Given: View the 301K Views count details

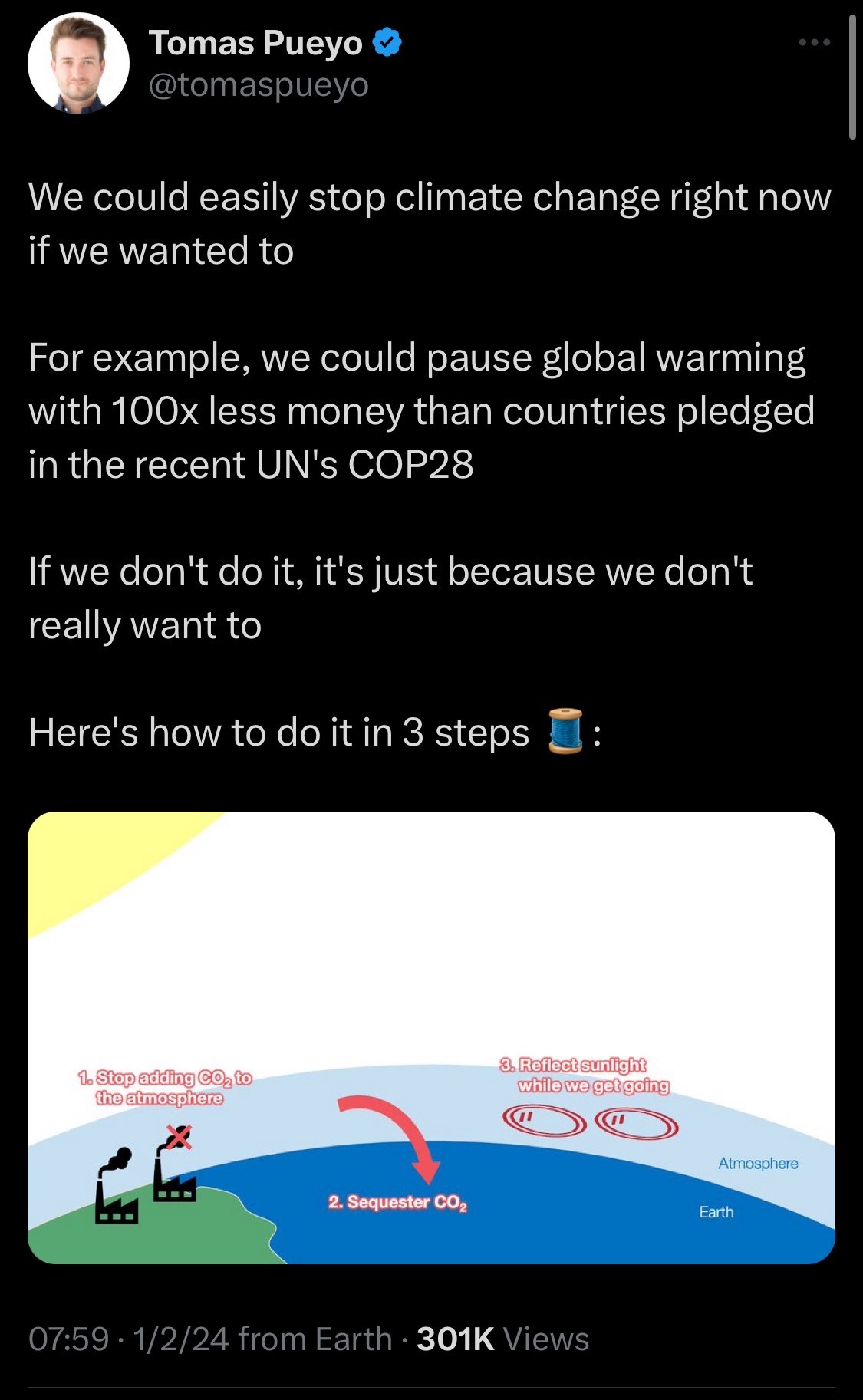Looking at the screenshot, I should pyautogui.click(x=502, y=1339).
